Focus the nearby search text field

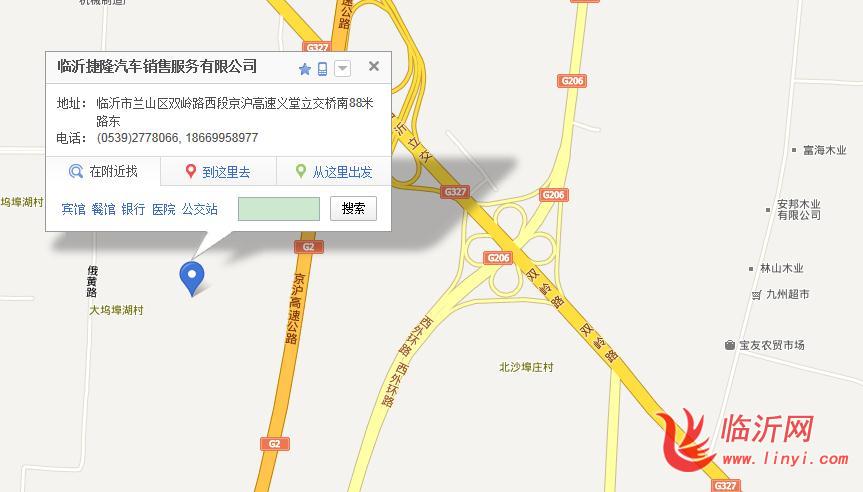click(279, 208)
